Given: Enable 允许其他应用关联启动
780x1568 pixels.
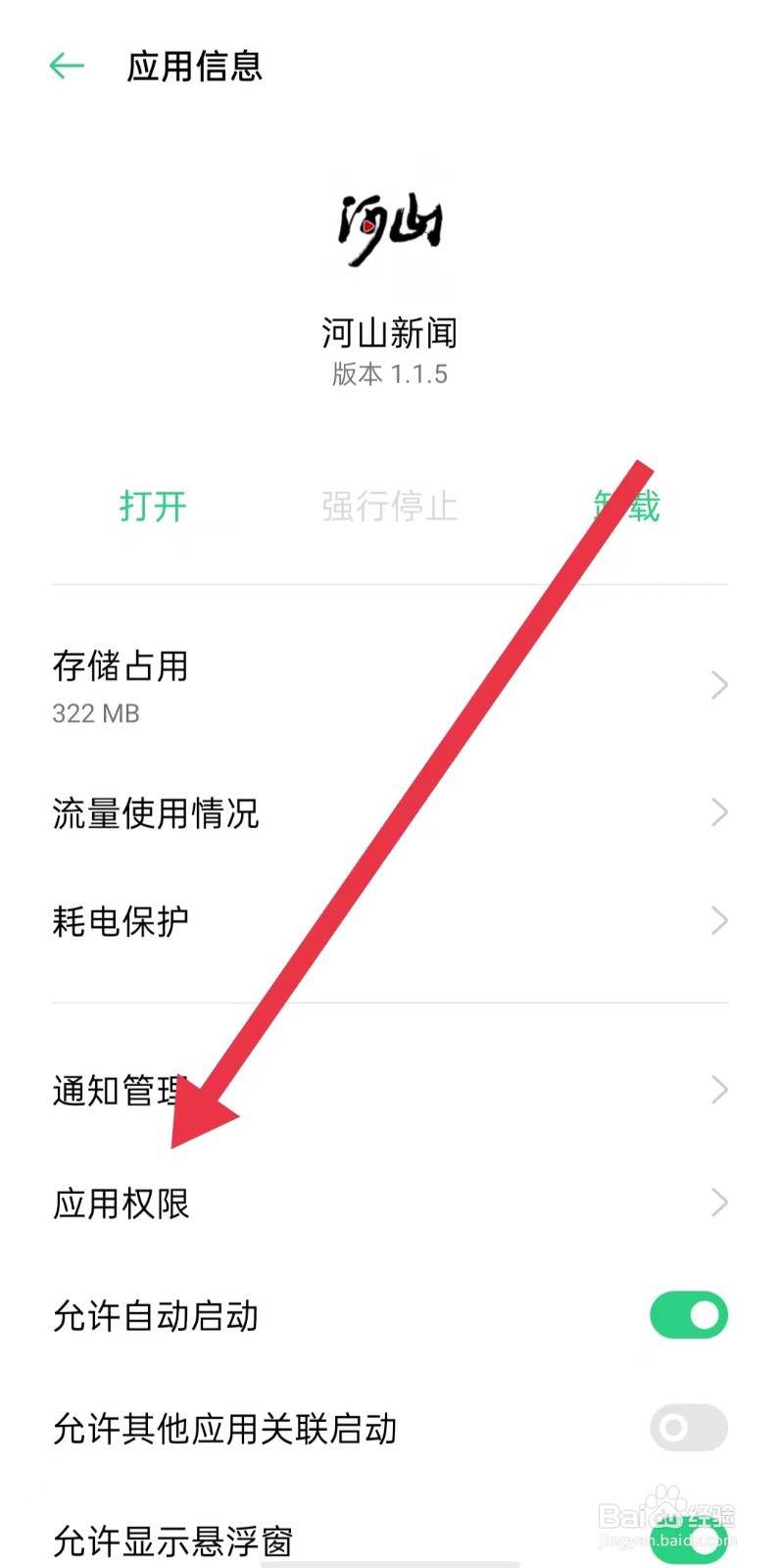Looking at the screenshot, I should click(x=688, y=1429).
